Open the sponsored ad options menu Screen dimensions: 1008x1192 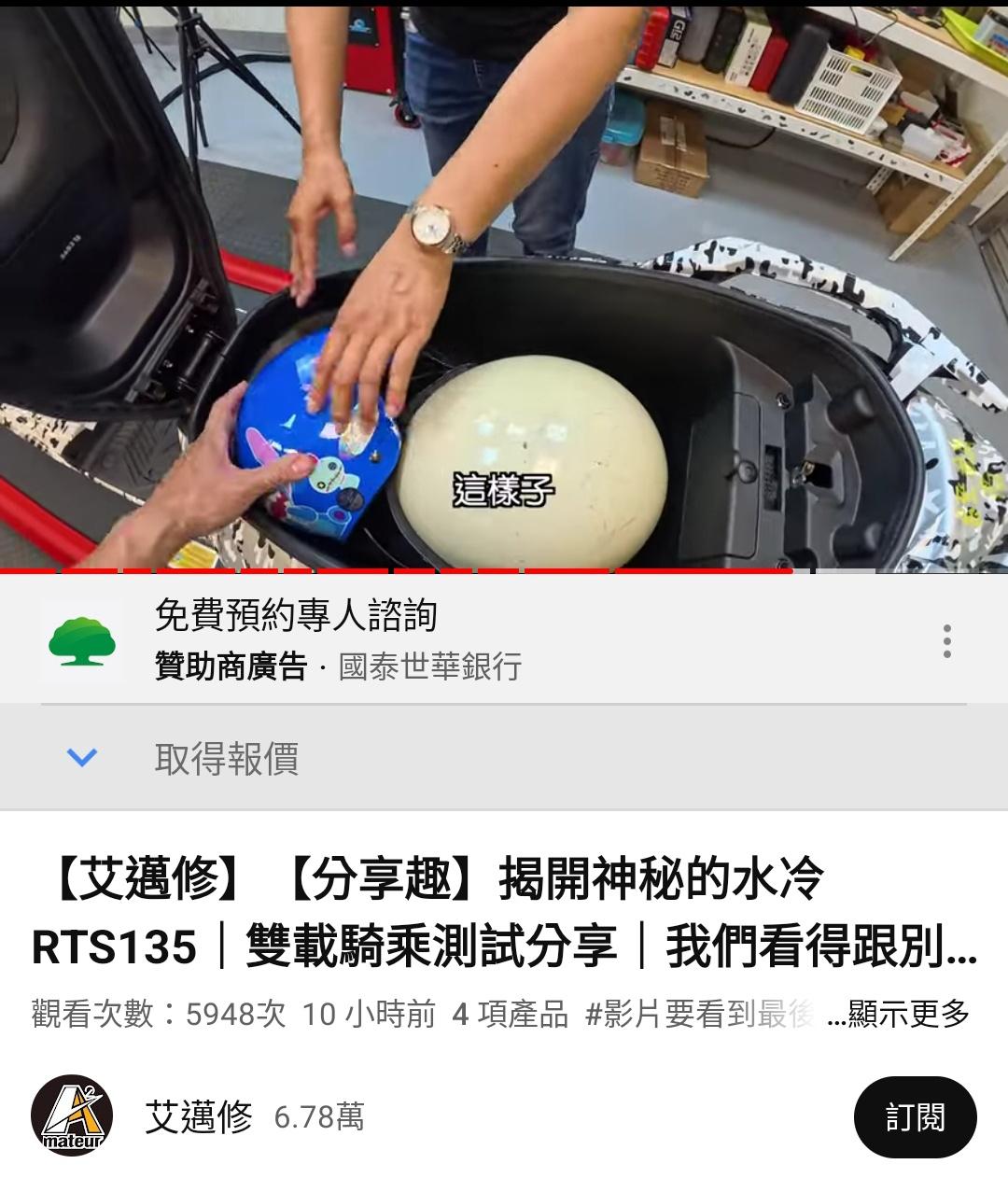coord(946,641)
